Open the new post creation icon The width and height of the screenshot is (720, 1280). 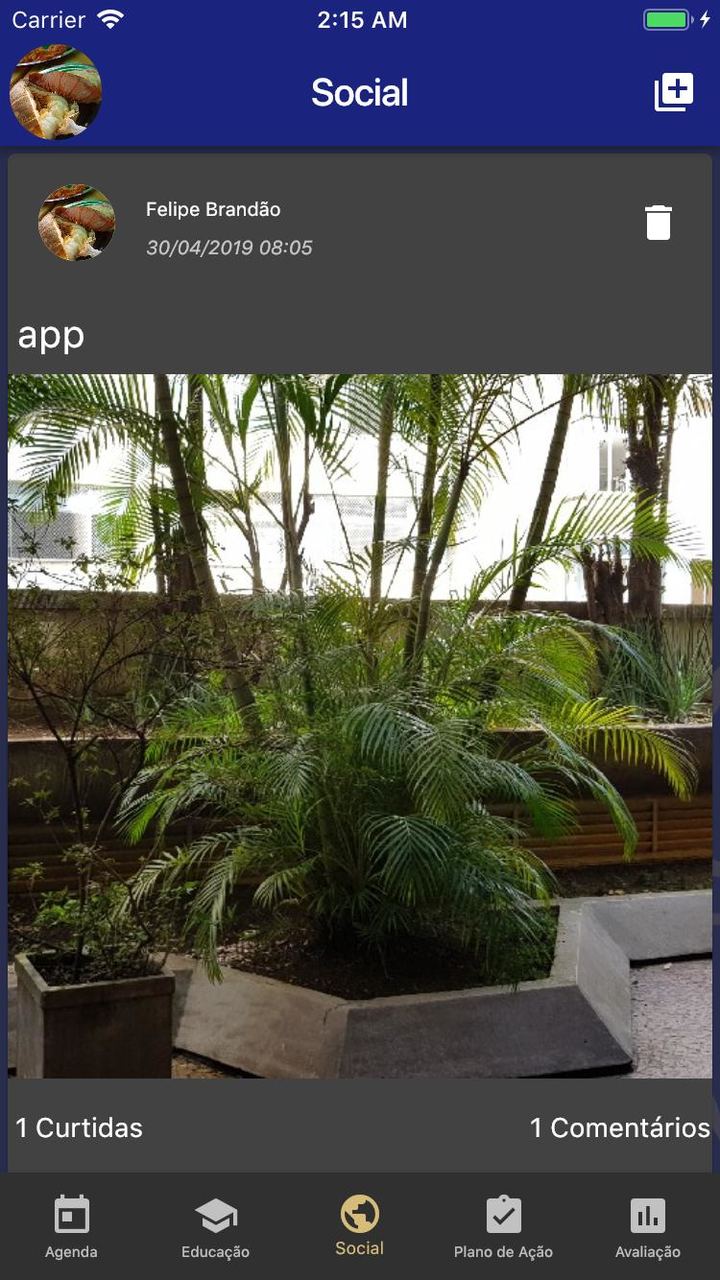tap(674, 91)
